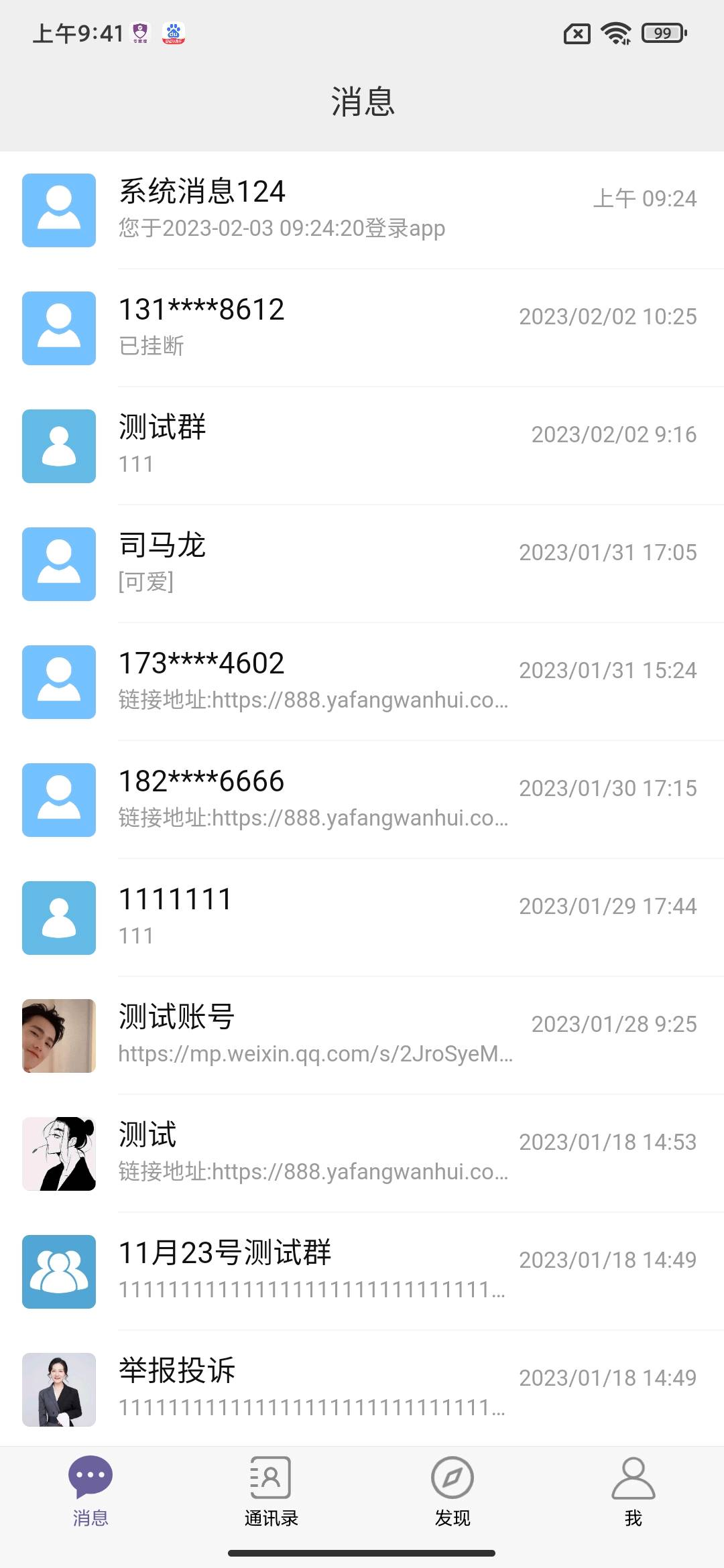The image size is (724, 1568).
Task: Open the 测试 chat dated 2023/01/18 14:53
Action: click(x=362, y=1154)
